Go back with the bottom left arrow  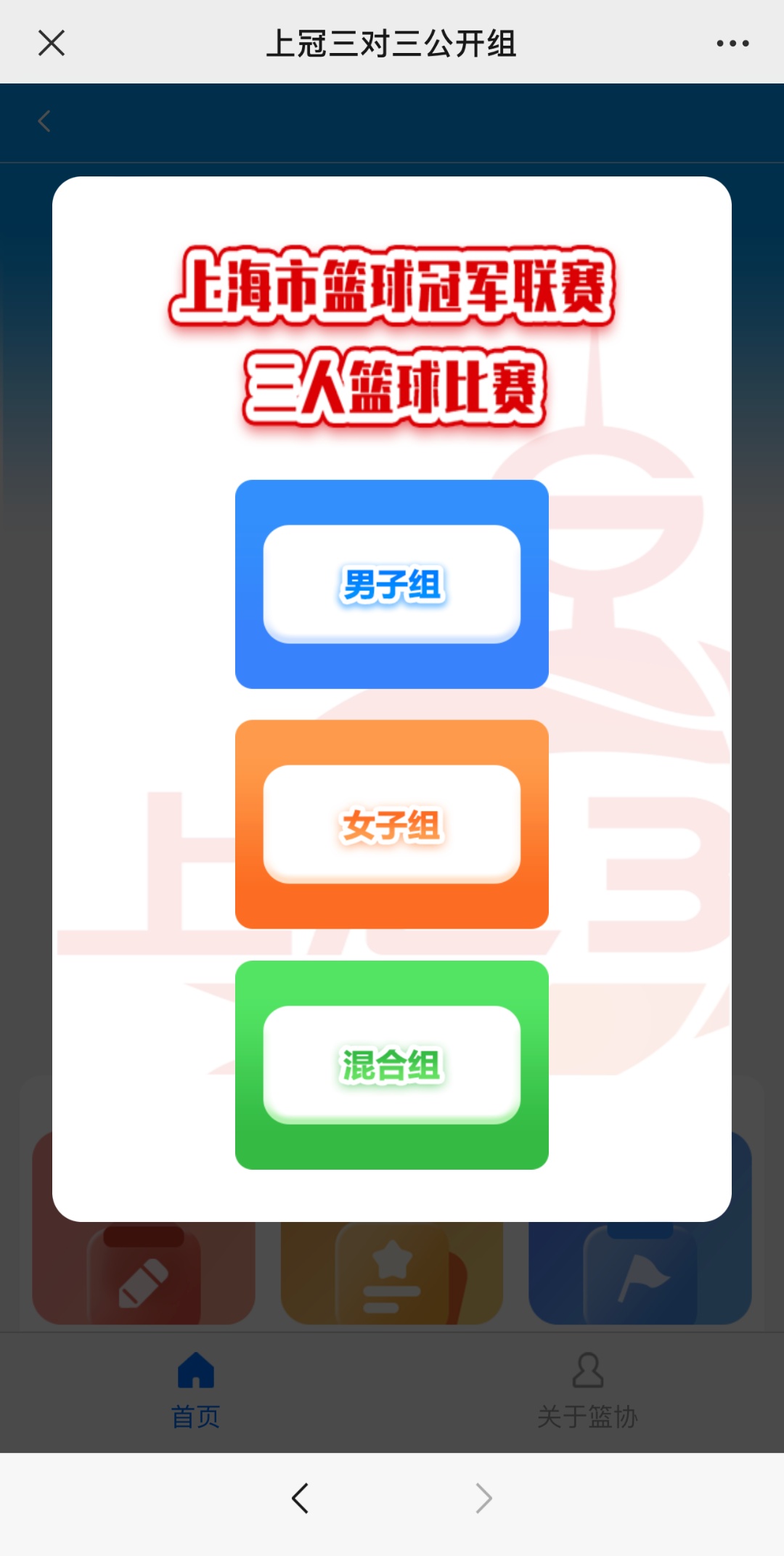[300, 1498]
